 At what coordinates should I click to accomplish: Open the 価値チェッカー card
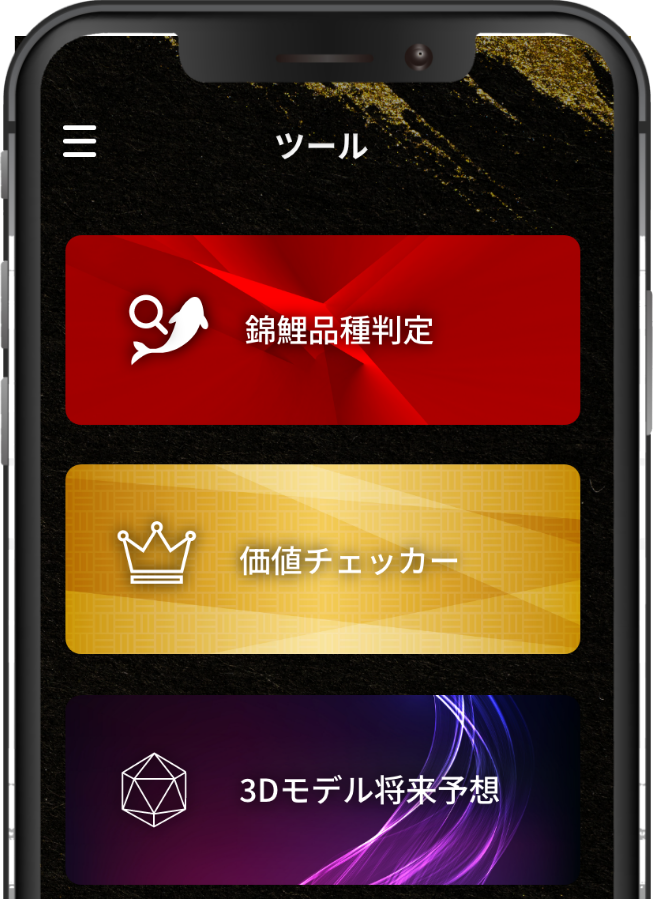point(322,559)
